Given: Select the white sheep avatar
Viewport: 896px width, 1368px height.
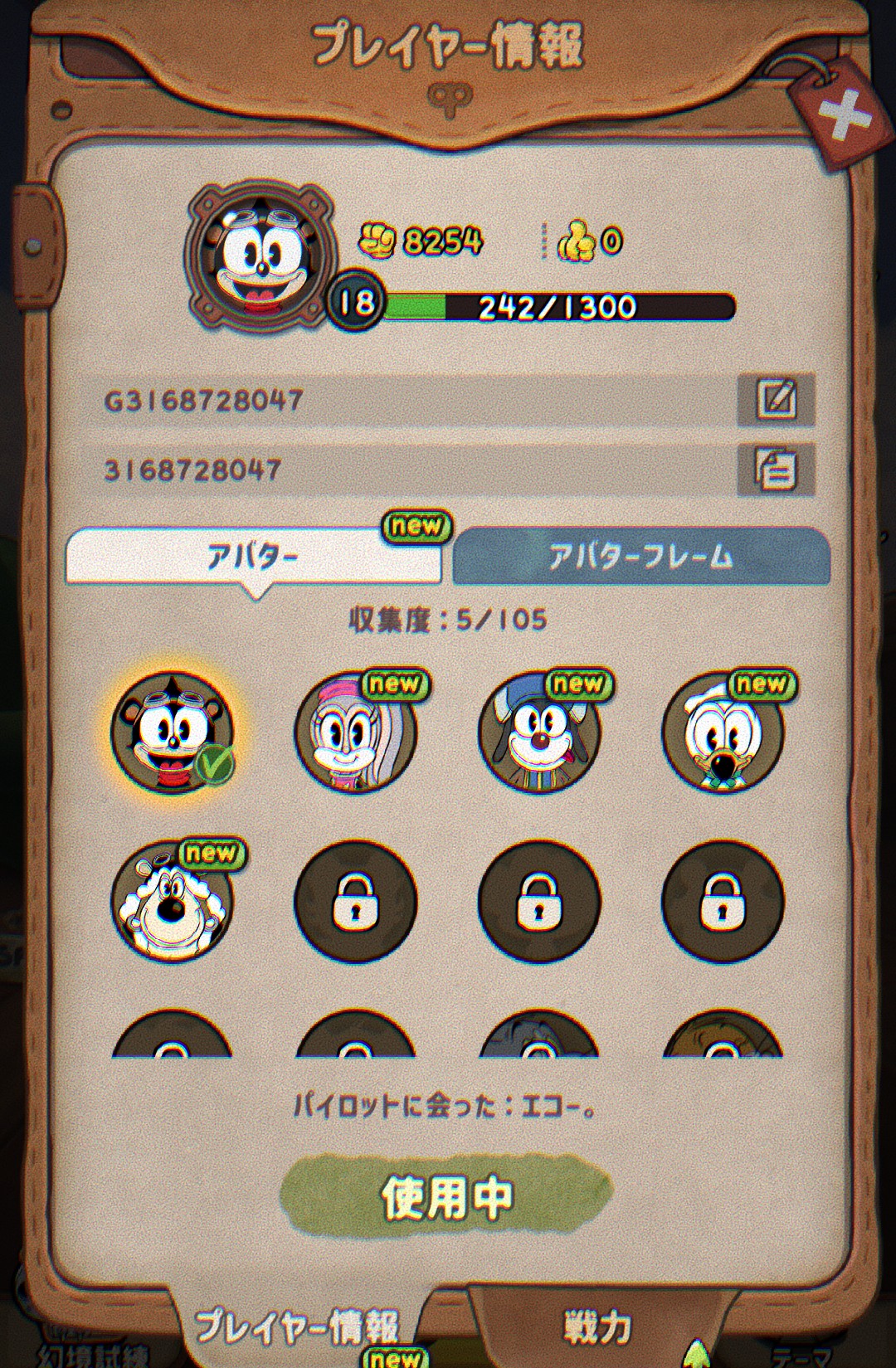Looking at the screenshot, I should 173,902.
